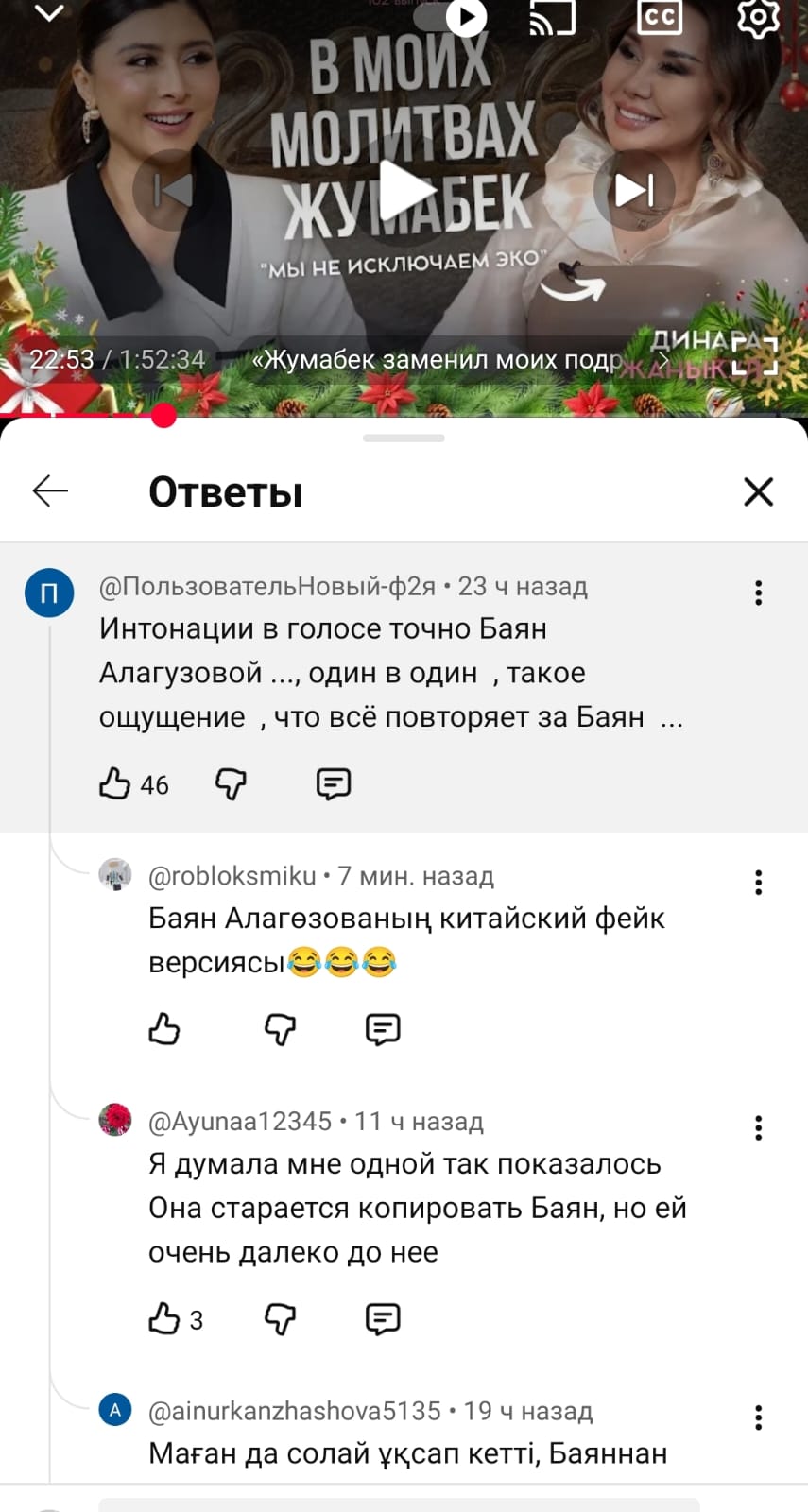Open options menu for @ПользовательНовый-ф2я's comment
Screen dimensions: 808x1512
pyautogui.click(x=758, y=593)
